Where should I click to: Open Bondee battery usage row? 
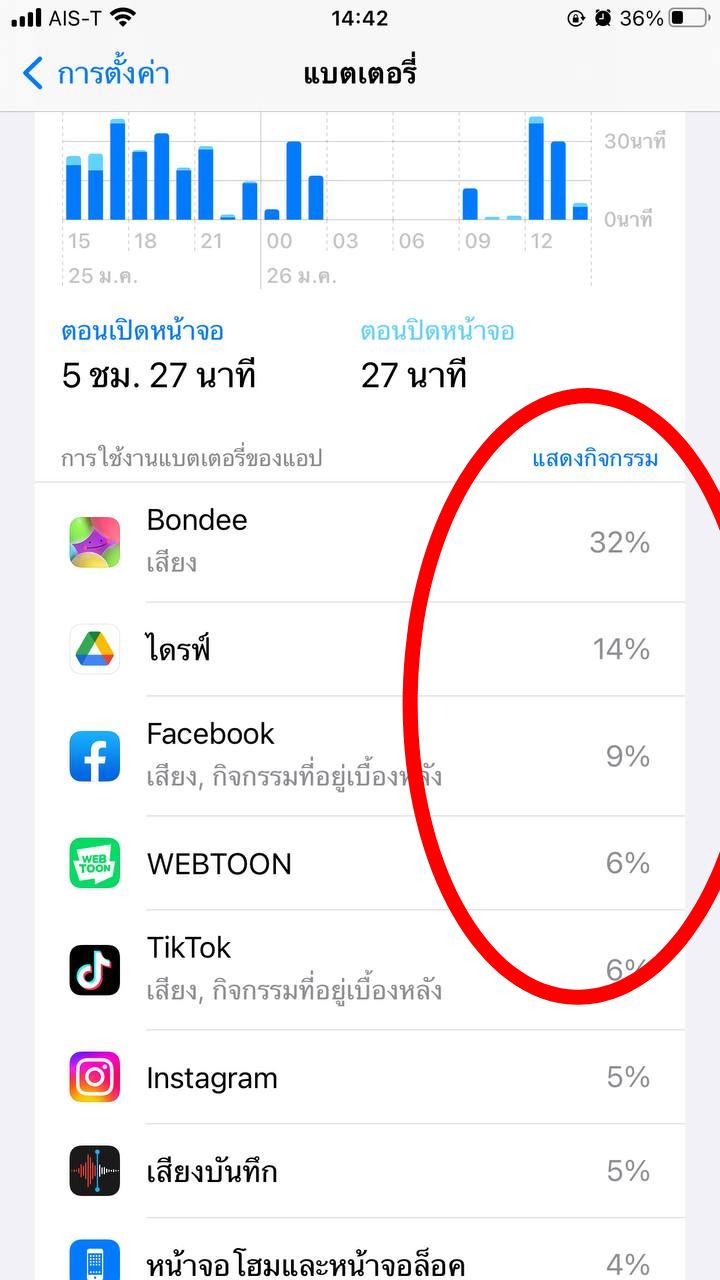pos(360,541)
